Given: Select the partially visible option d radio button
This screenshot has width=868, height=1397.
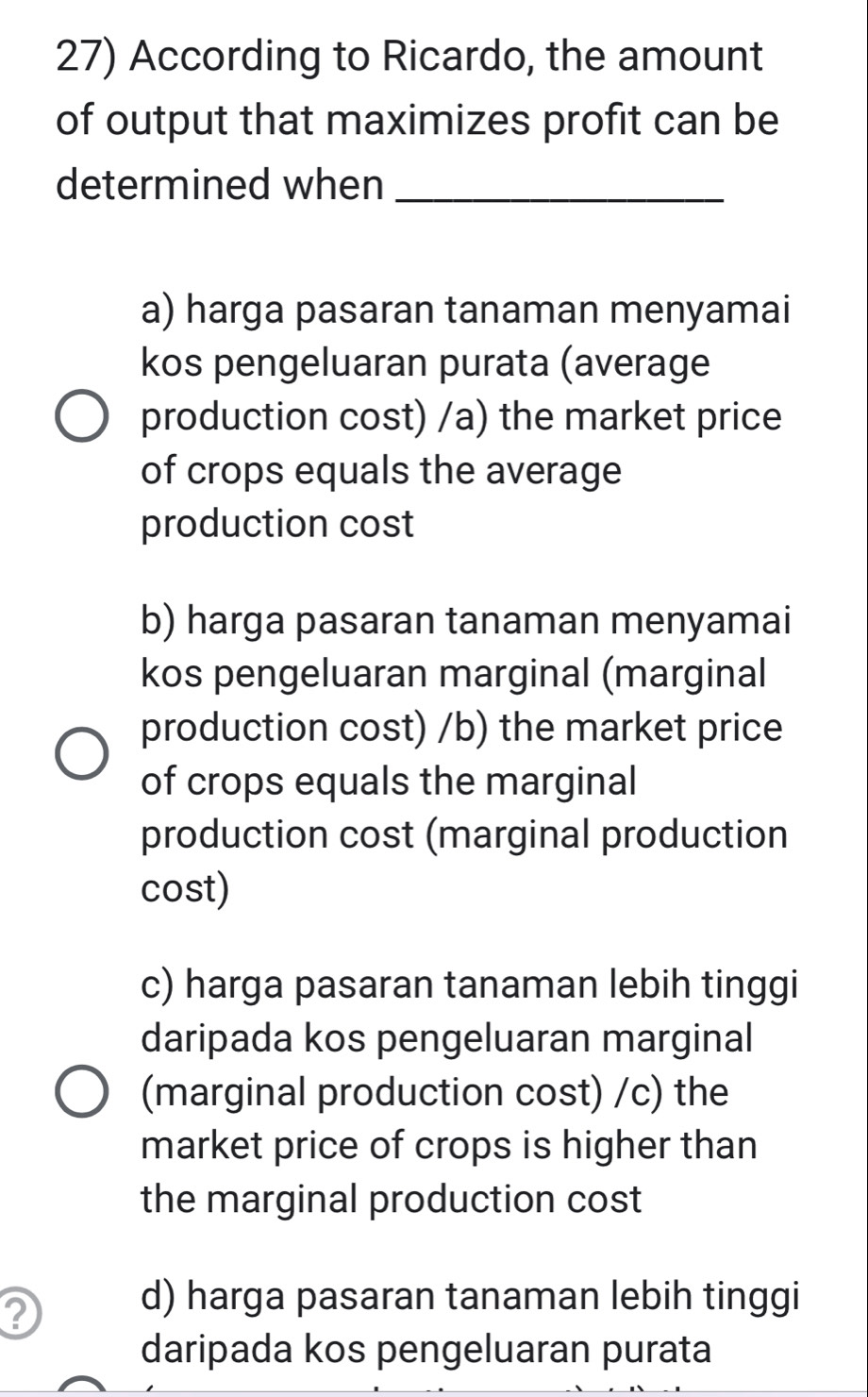Looking at the screenshot, I should (79, 1391).
